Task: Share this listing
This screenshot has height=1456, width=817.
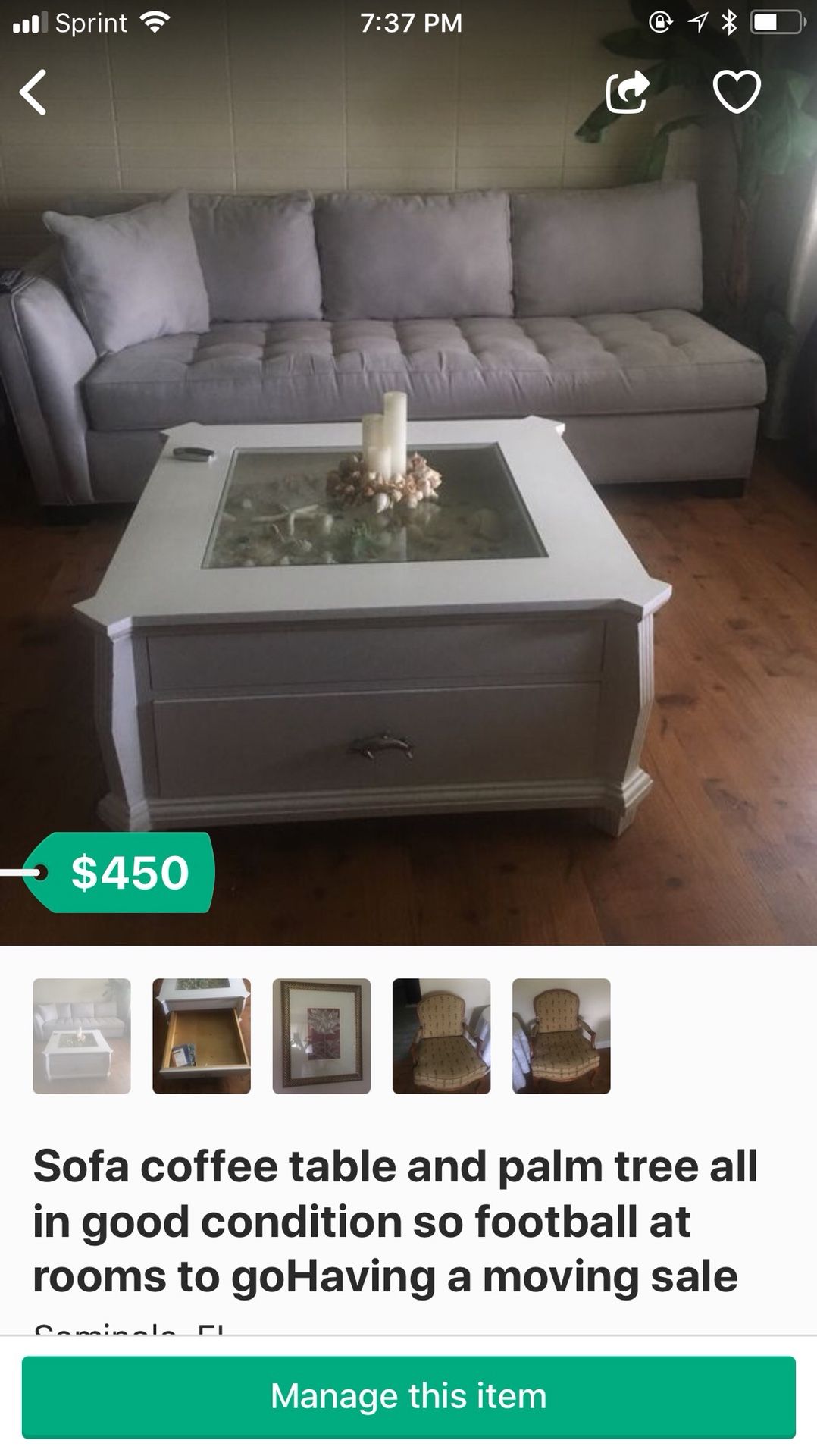Action: (628, 92)
